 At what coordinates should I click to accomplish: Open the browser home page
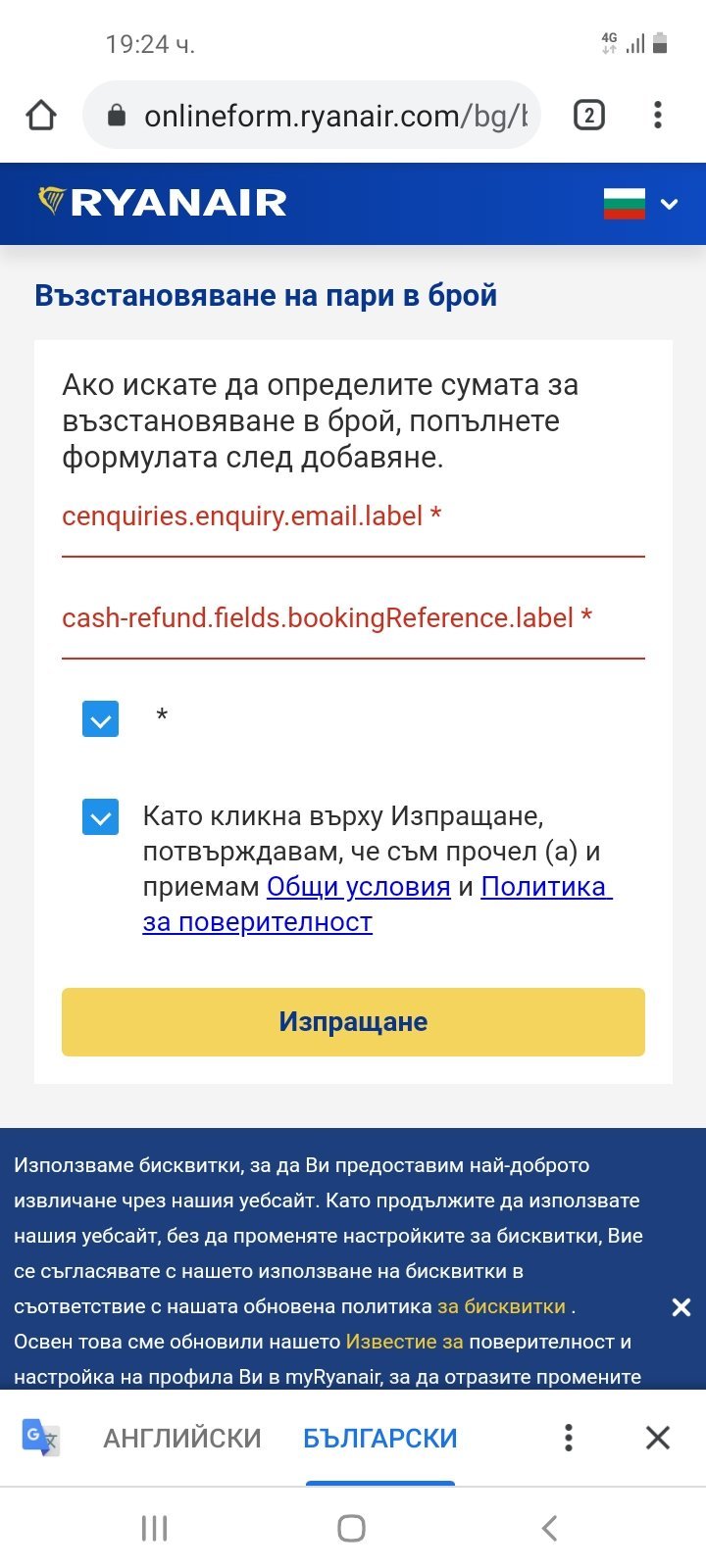tap(41, 115)
